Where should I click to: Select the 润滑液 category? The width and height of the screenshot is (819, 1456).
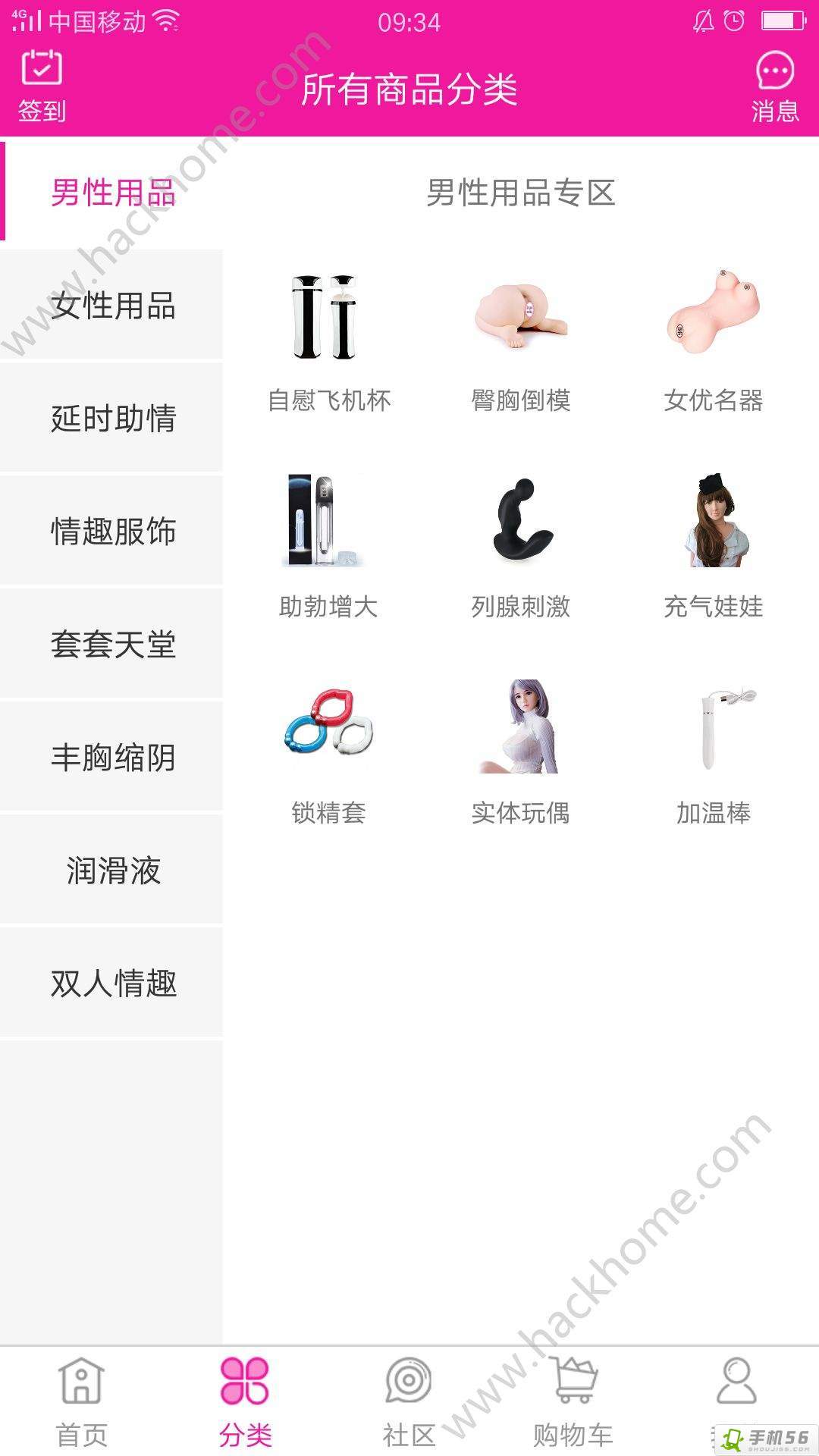[x=112, y=870]
